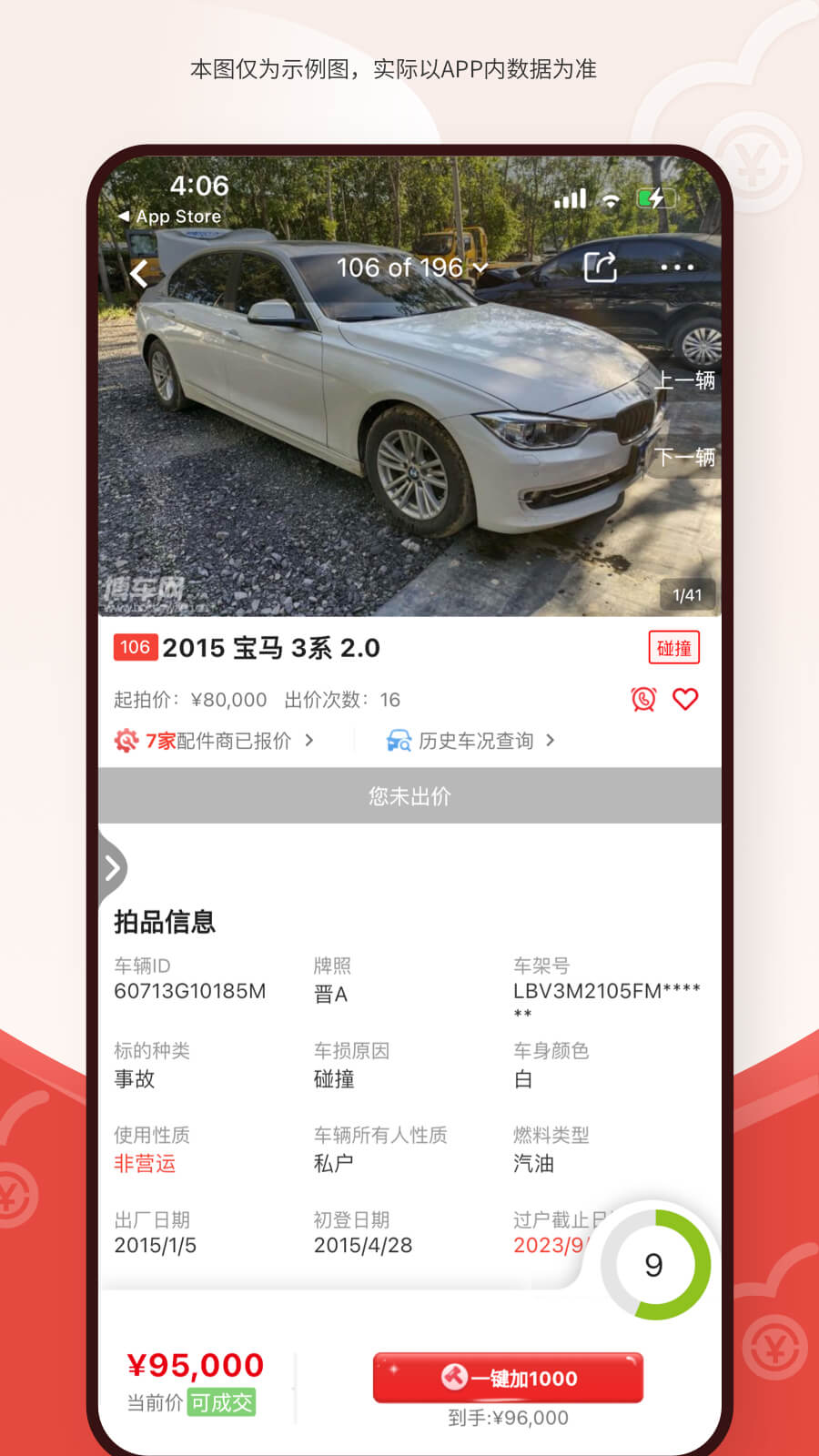
Task: Click the red 碰撞 damage tag
Action: pos(673,648)
